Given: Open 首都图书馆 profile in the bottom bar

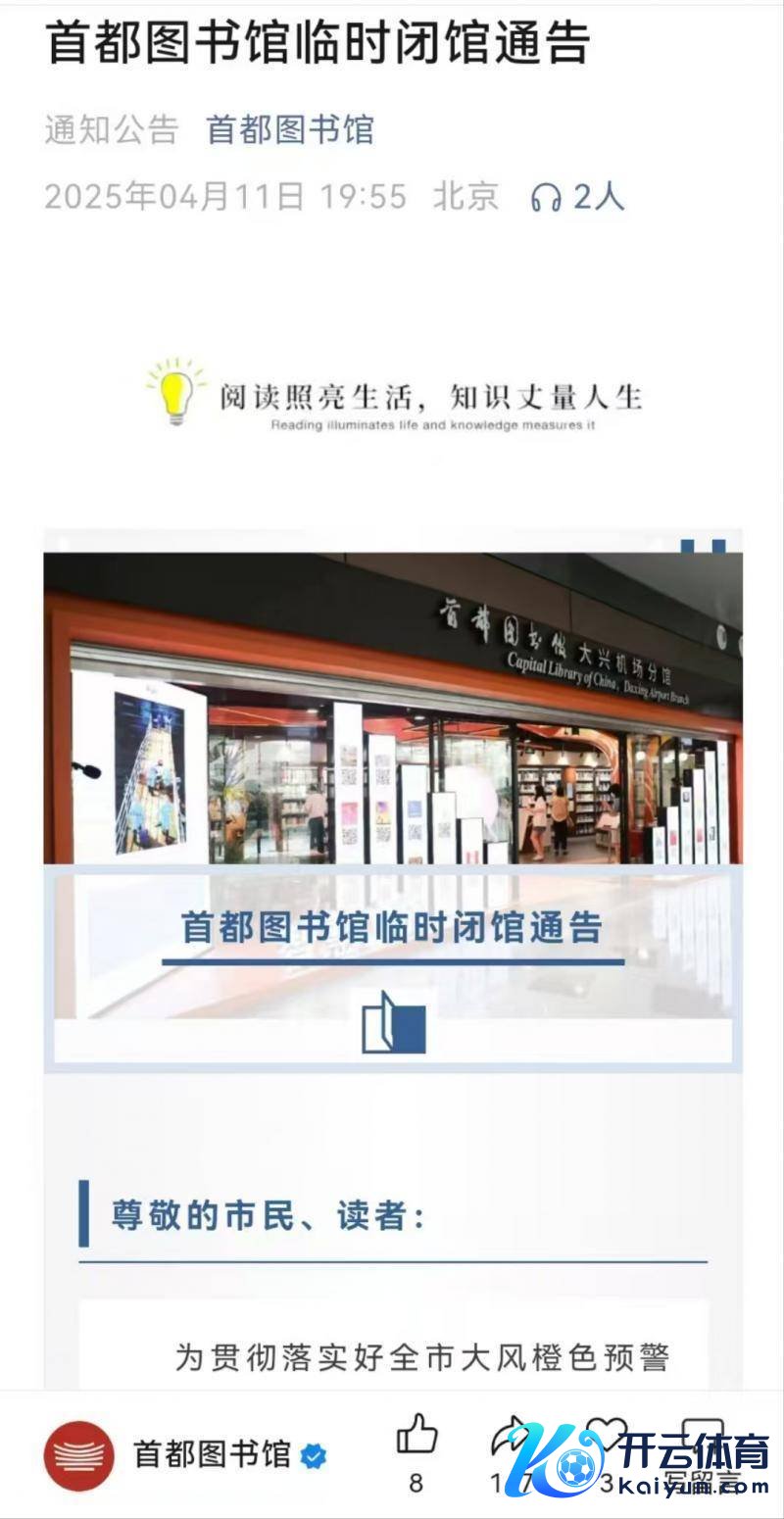Looking at the screenshot, I should point(211,1454).
